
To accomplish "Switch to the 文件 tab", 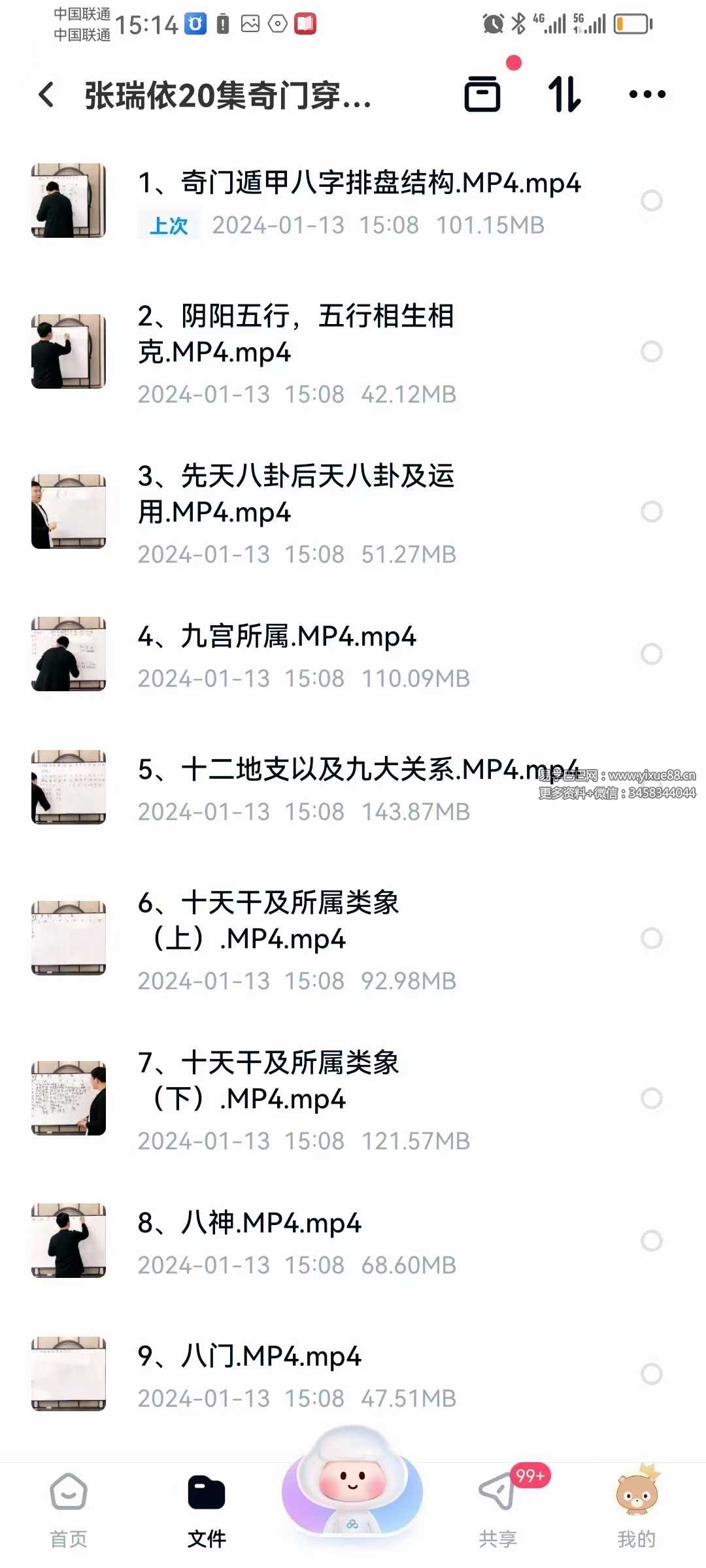I will pyautogui.click(x=207, y=1510).
